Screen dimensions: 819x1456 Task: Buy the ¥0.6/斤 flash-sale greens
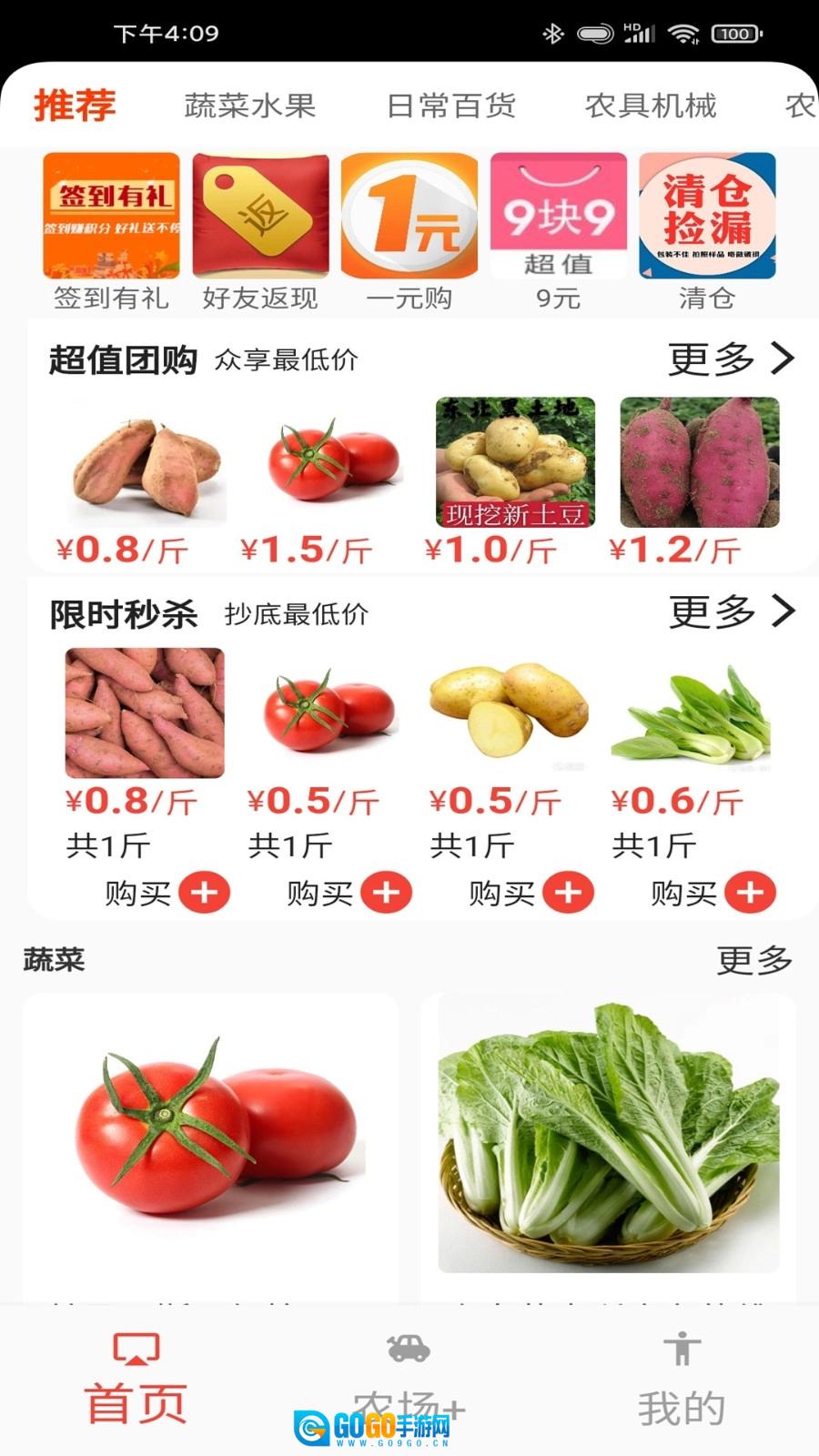click(x=750, y=893)
